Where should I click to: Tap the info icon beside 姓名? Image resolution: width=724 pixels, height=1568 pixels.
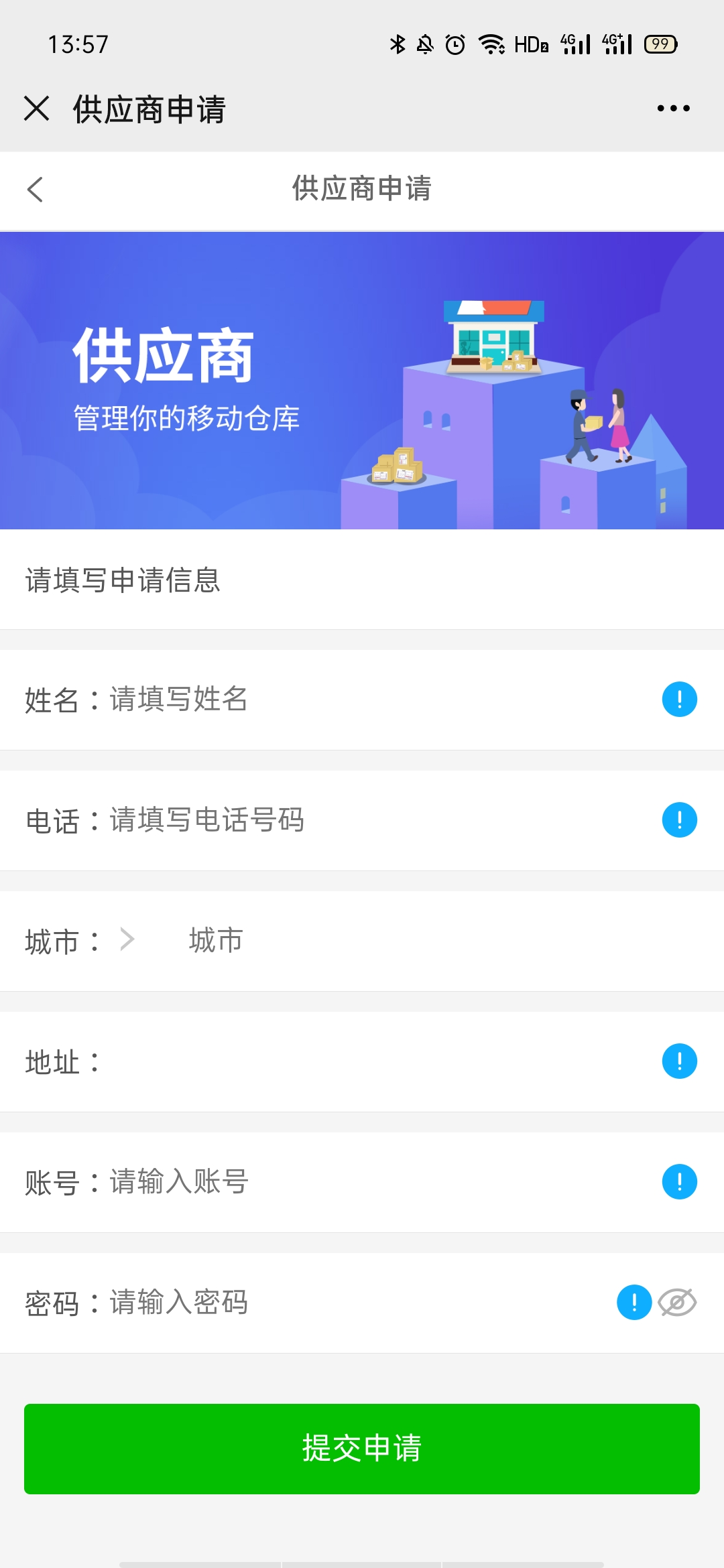pos(679,700)
